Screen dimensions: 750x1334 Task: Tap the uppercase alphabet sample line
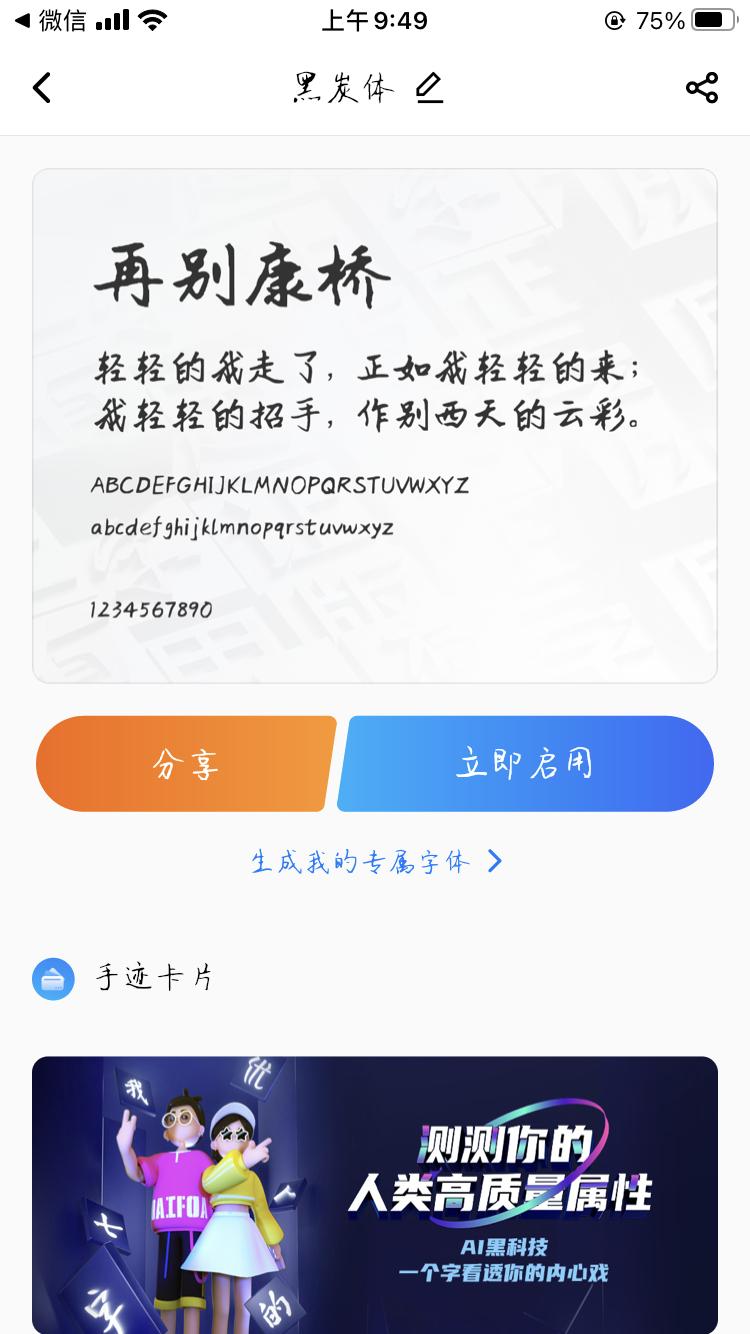280,487
